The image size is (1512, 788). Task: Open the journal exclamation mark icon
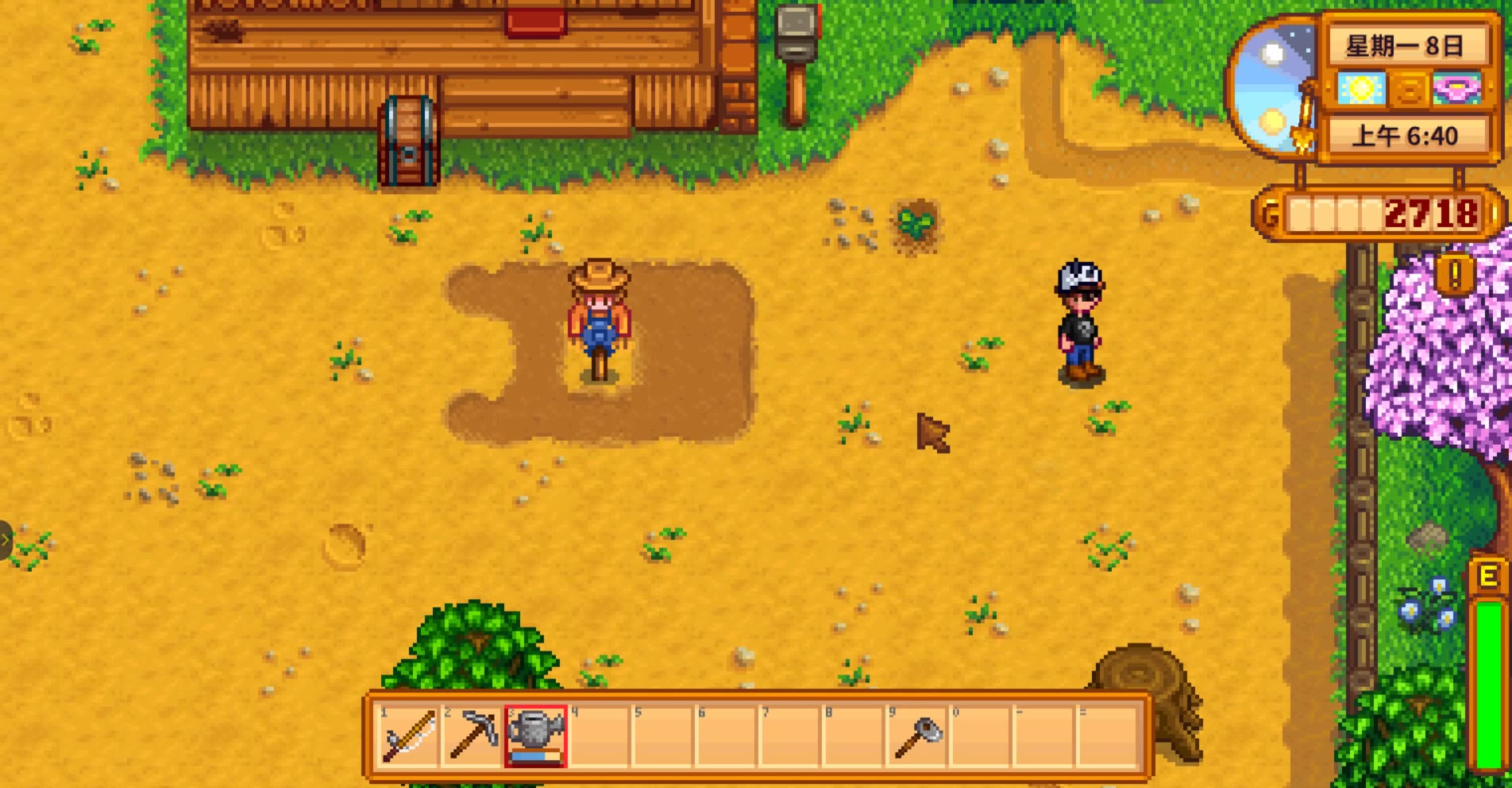pos(1455,276)
